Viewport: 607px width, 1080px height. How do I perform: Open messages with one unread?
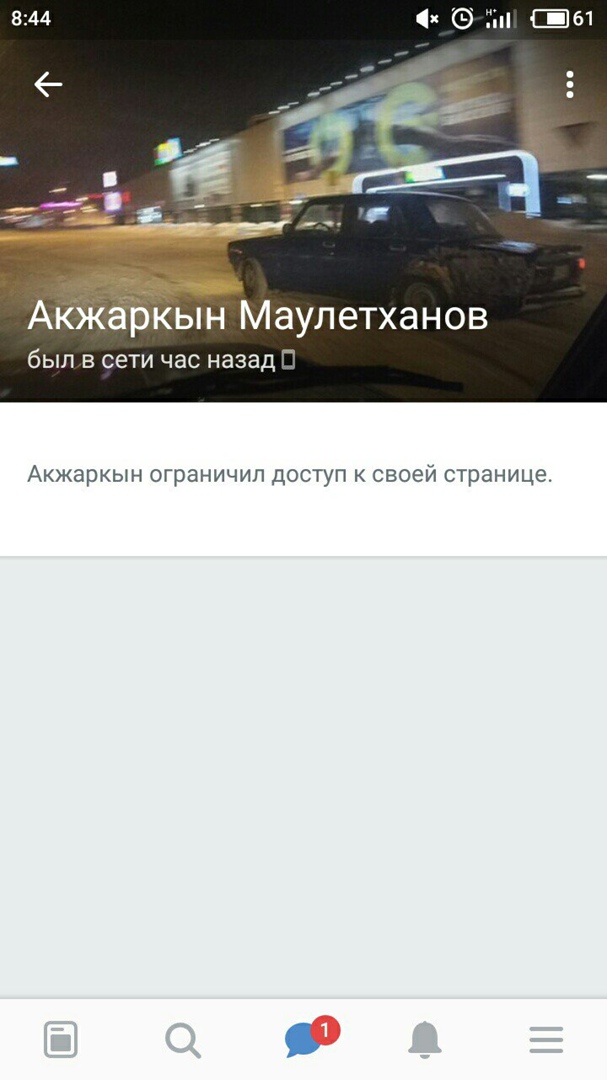coord(304,1040)
